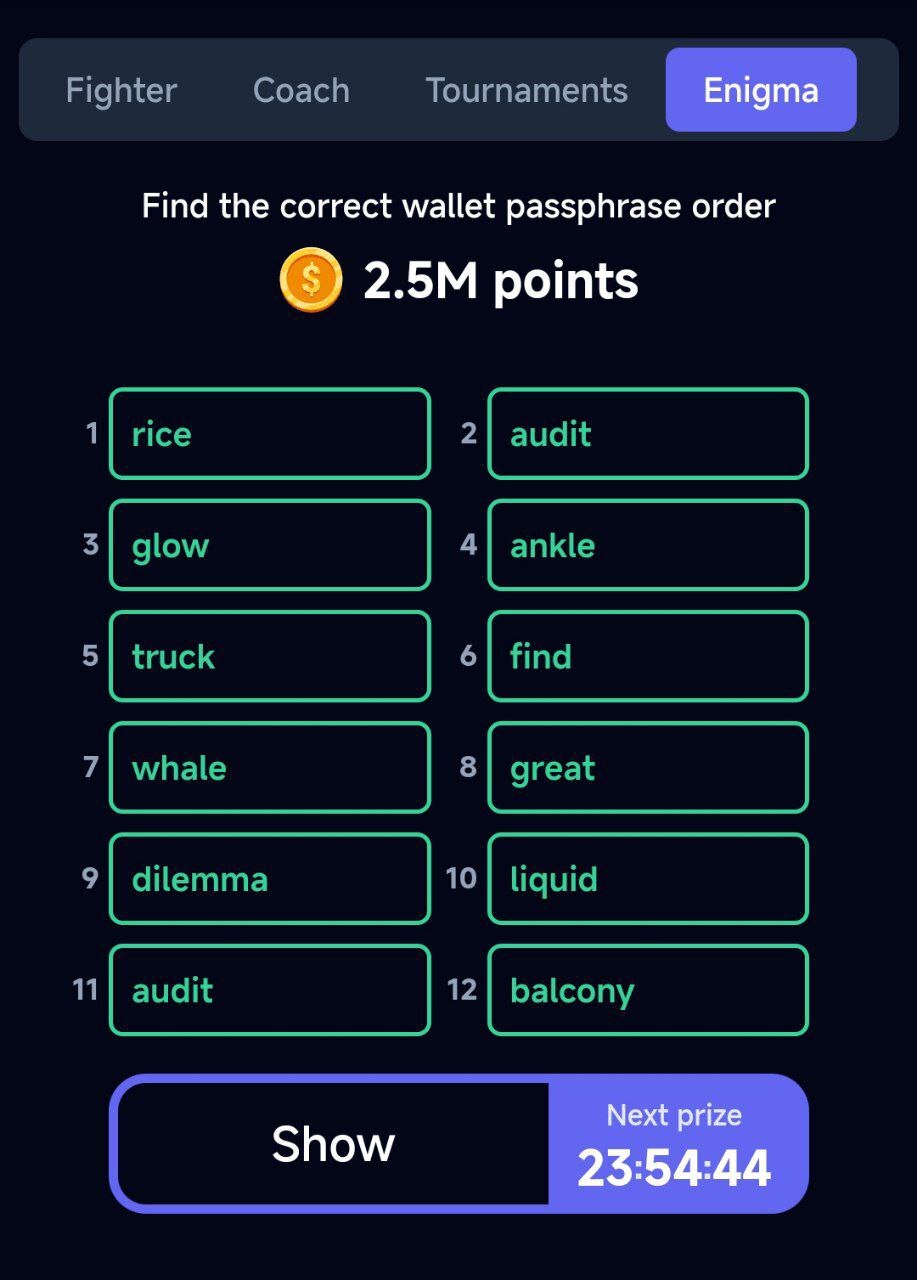
Task: Choose the word glow in slot 3
Action: [269, 545]
